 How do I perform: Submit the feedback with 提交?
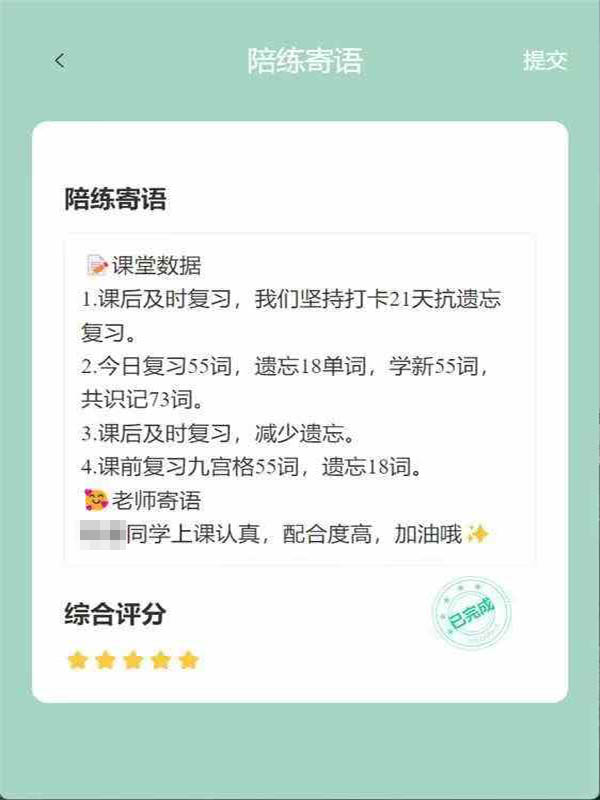tap(545, 60)
